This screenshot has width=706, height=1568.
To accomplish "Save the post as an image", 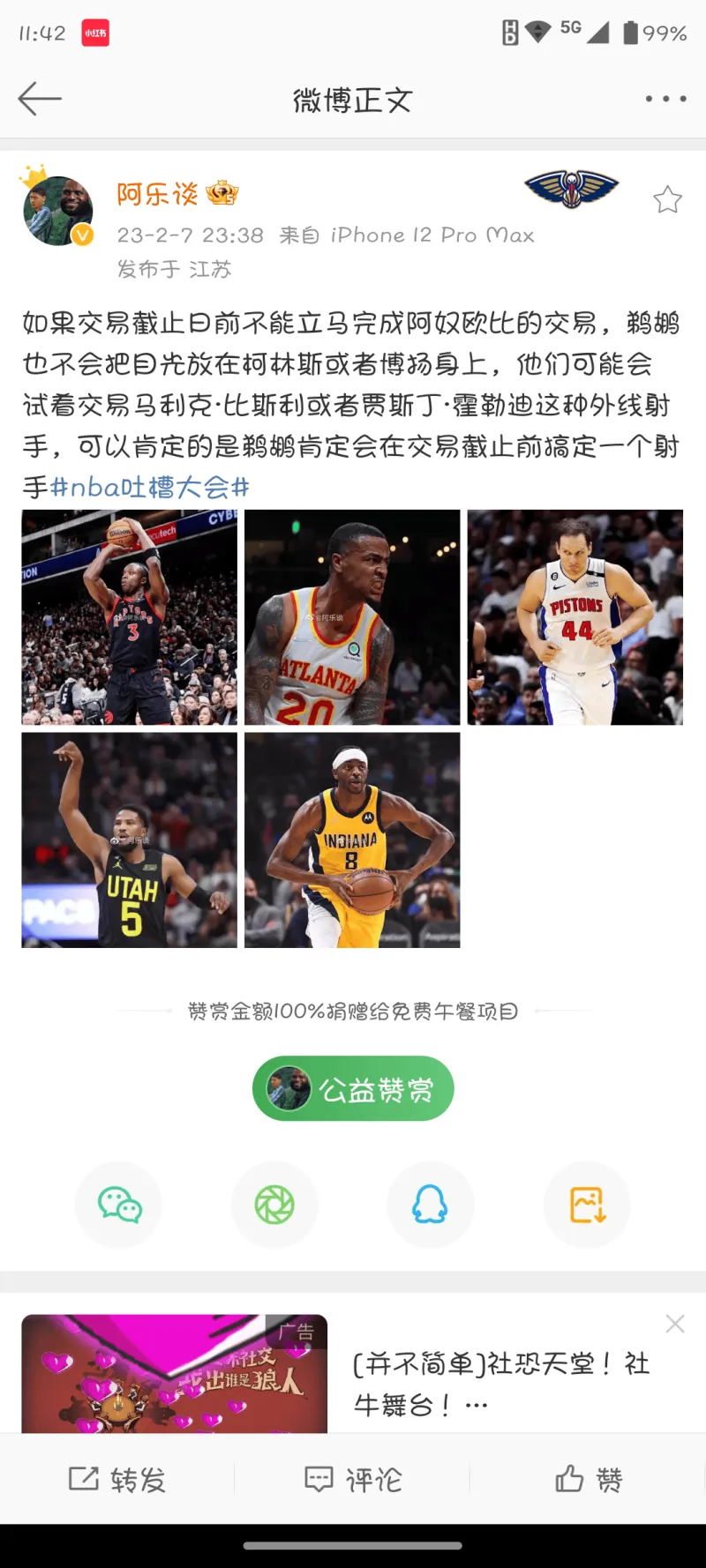I will point(587,1205).
